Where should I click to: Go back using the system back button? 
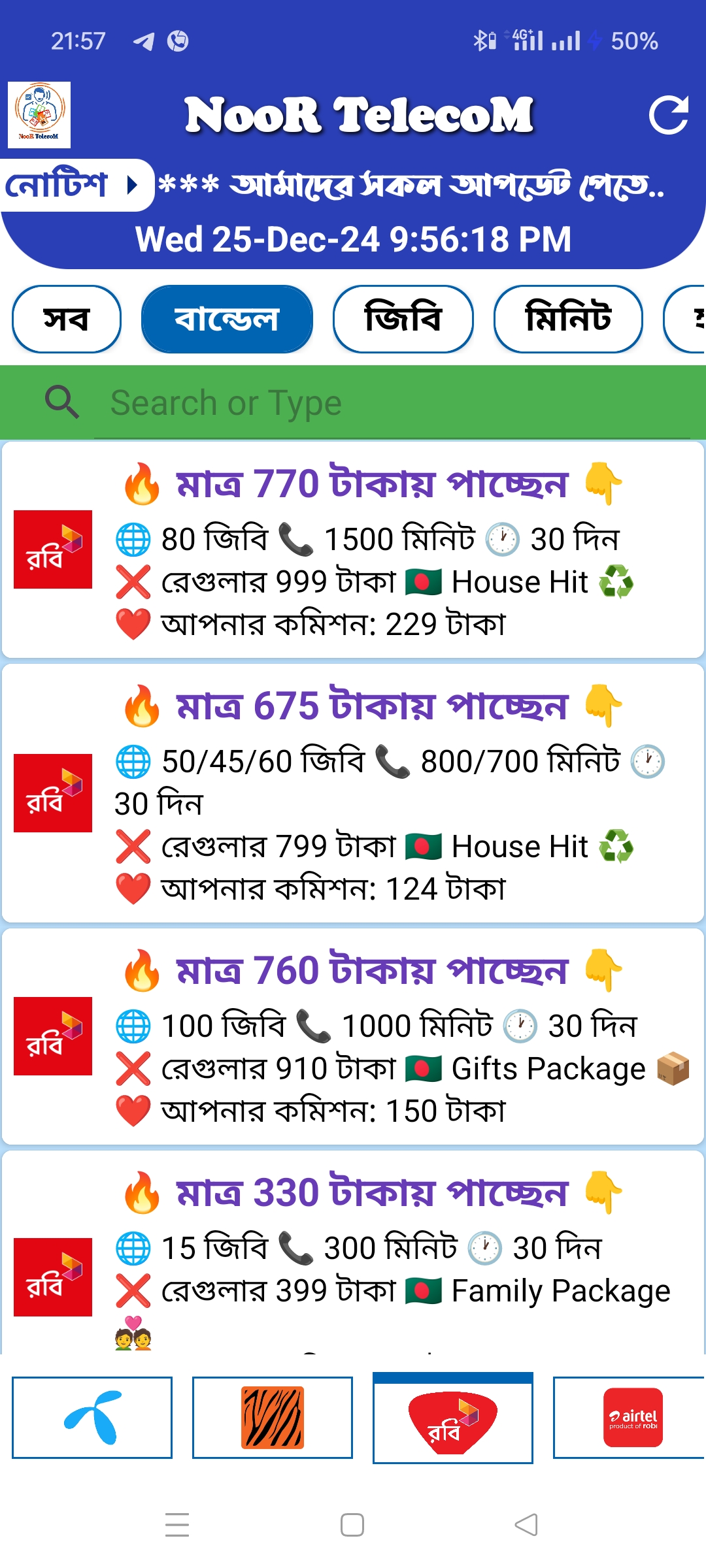click(526, 1525)
